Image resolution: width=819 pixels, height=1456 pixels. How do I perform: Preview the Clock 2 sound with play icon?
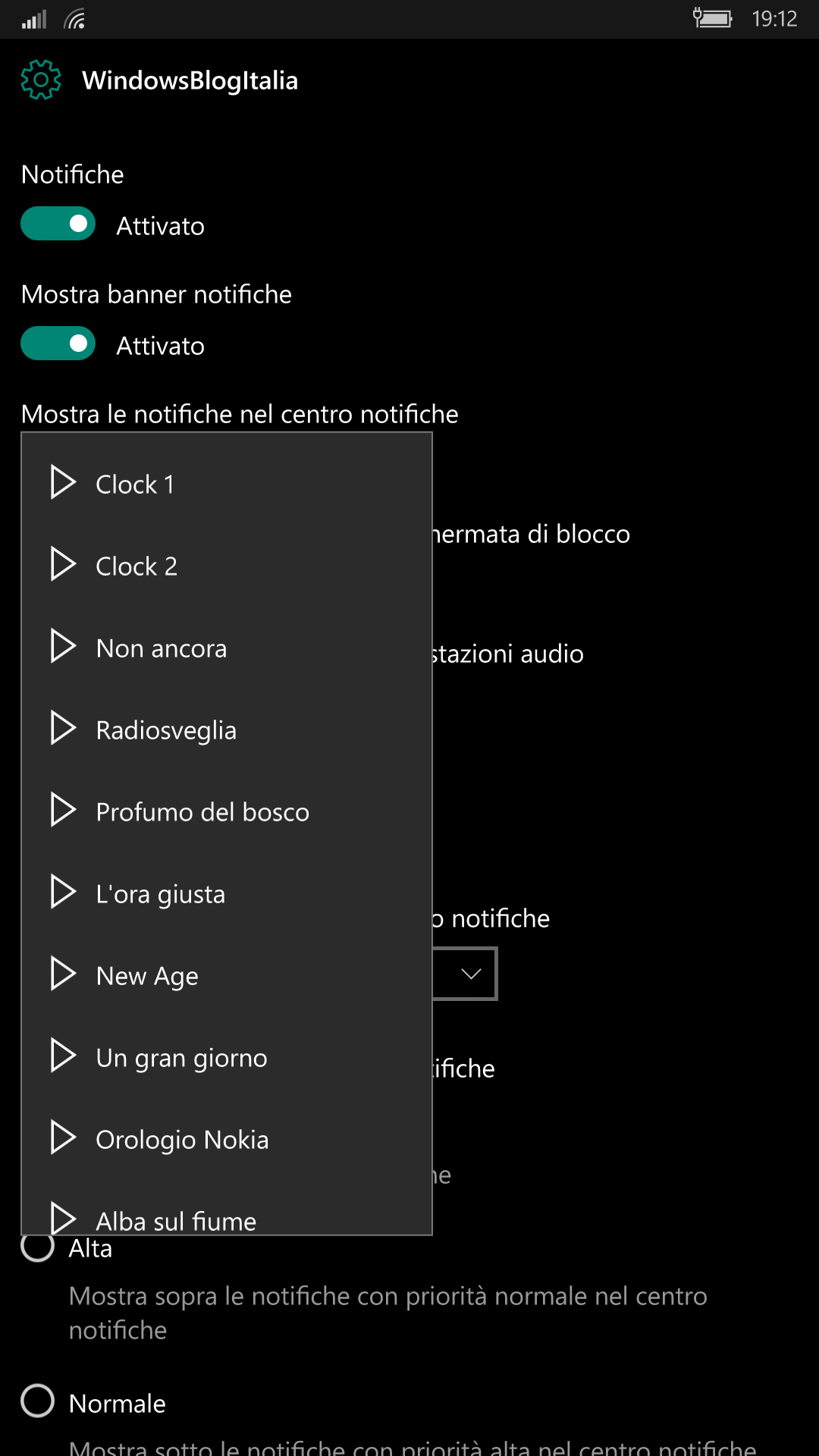coord(63,564)
